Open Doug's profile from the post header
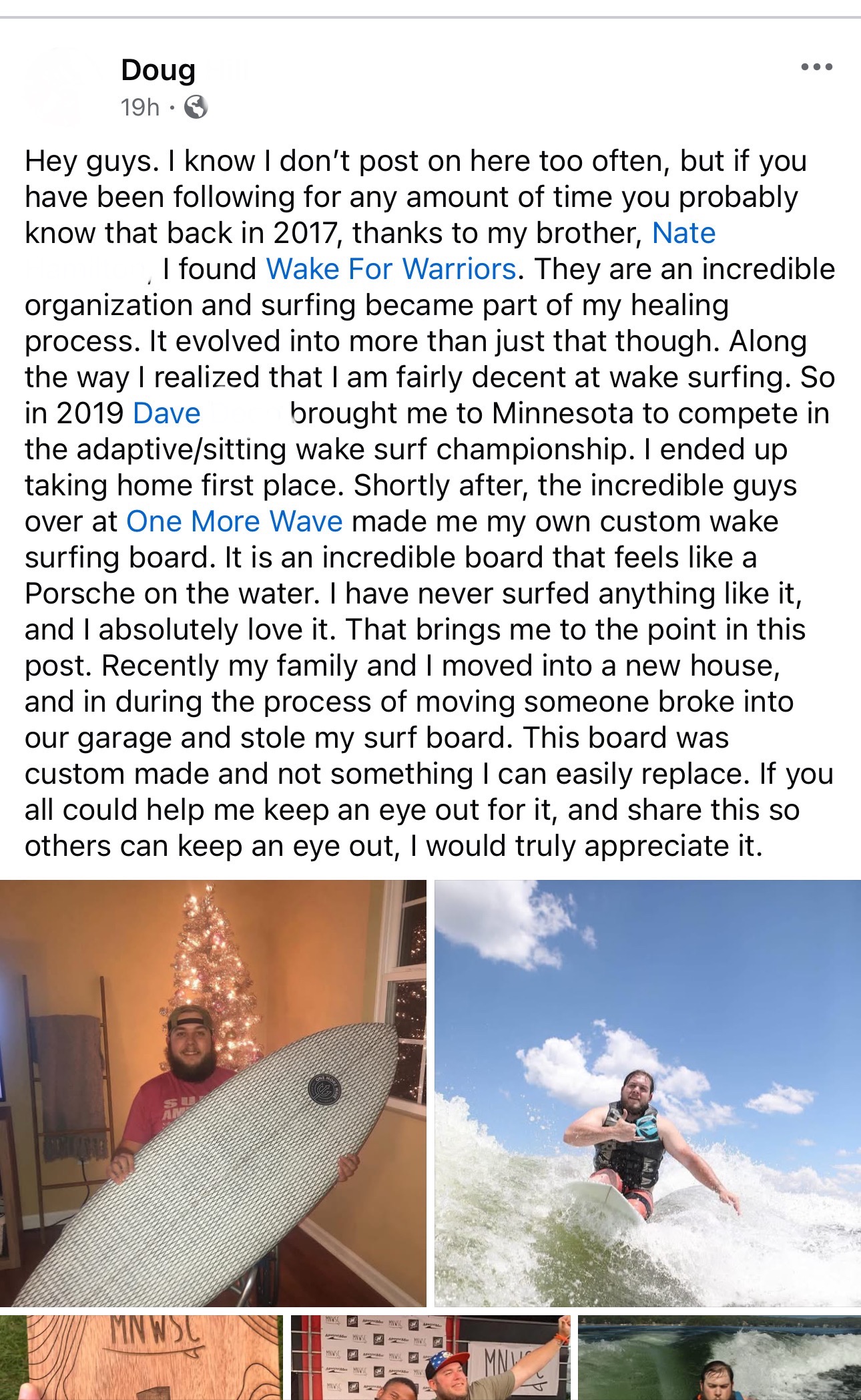 158,70
